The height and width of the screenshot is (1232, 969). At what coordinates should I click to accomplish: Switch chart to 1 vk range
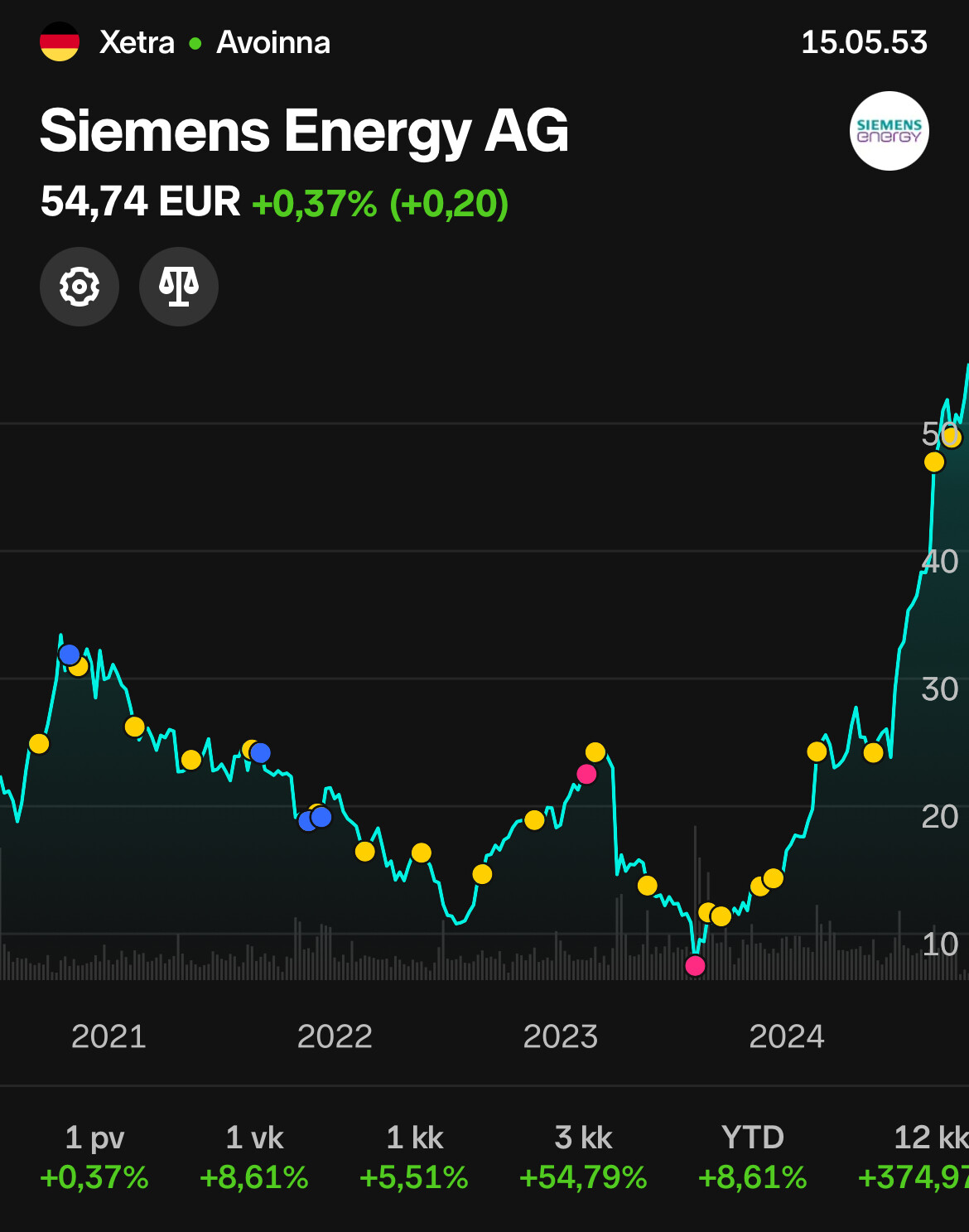click(x=254, y=1157)
